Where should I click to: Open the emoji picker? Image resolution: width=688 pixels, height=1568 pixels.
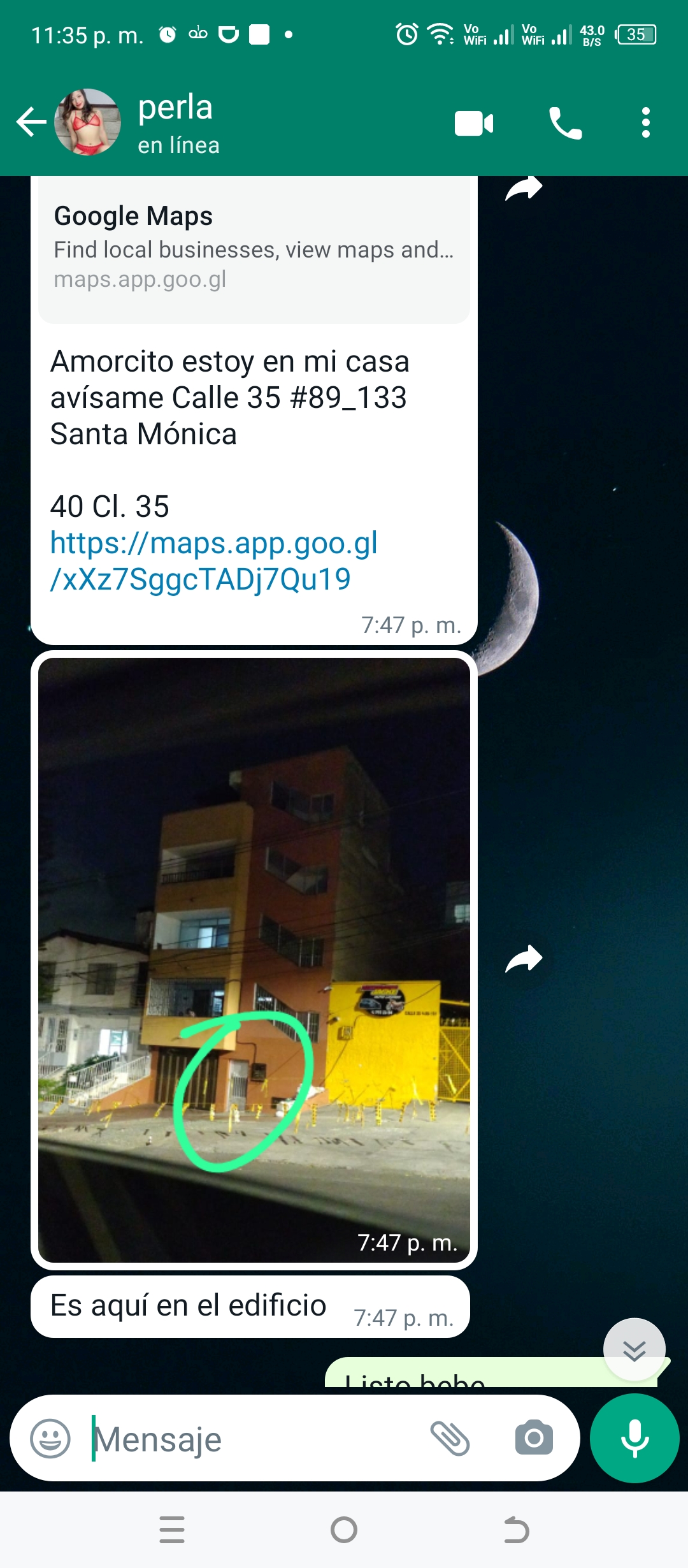[x=50, y=1439]
